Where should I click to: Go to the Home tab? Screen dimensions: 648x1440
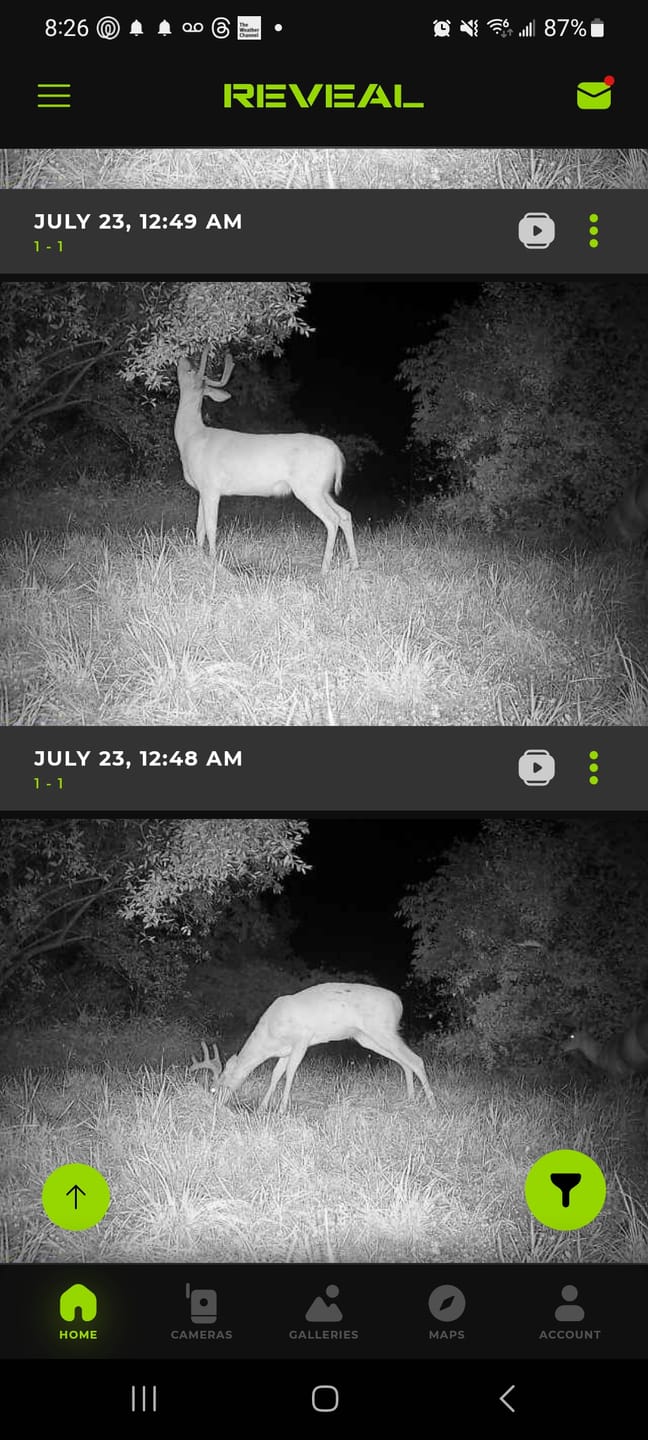(78, 1312)
